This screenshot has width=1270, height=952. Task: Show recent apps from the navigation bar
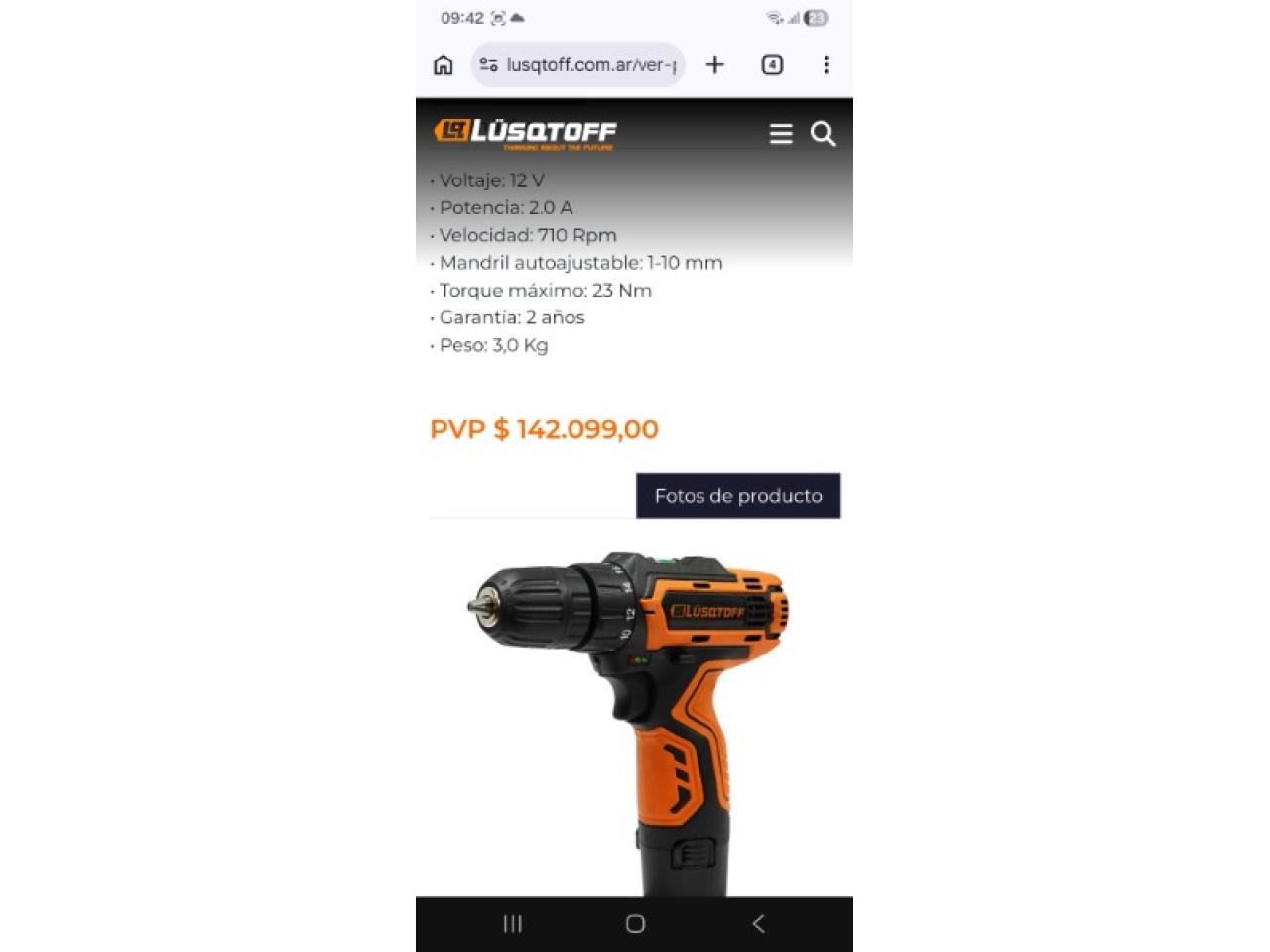pyautogui.click(x=512, y=924)
